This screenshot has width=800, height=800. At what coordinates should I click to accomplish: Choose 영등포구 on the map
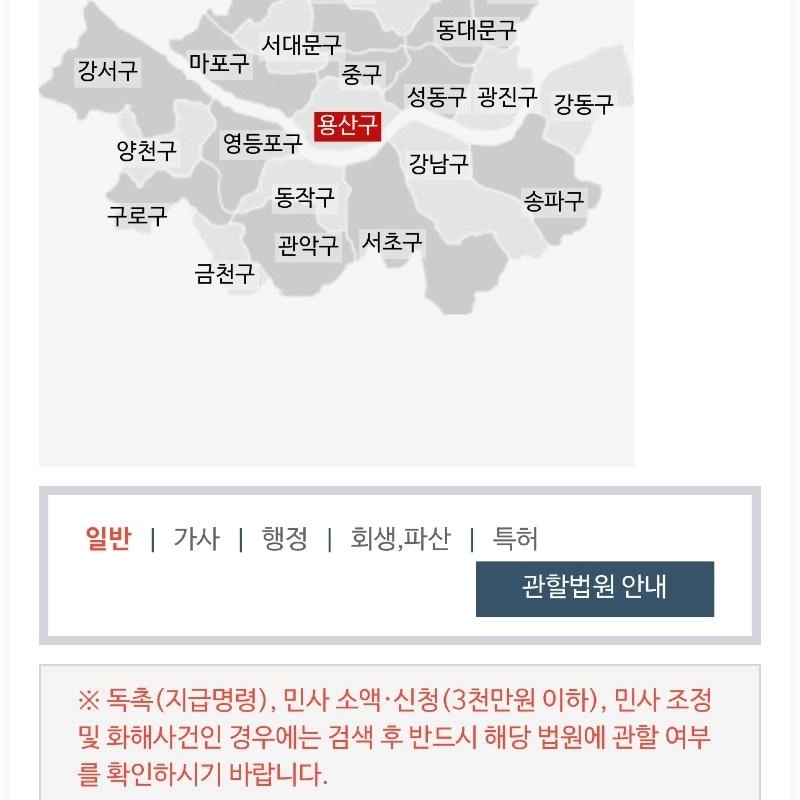262,144
